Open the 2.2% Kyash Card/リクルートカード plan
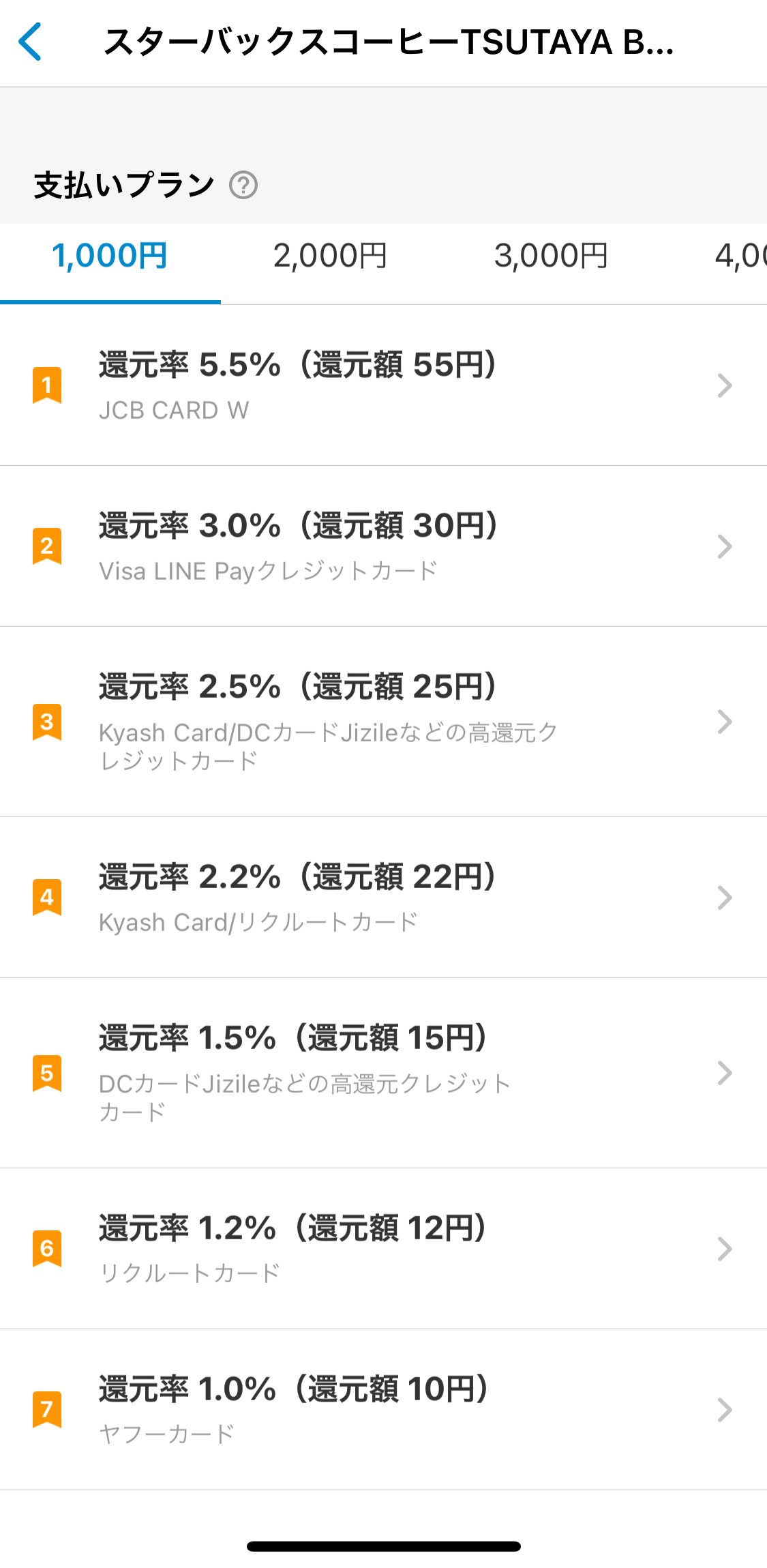The width and height of the screenshot is (767, 1568). pyautogui.click(x=383, y=898)
